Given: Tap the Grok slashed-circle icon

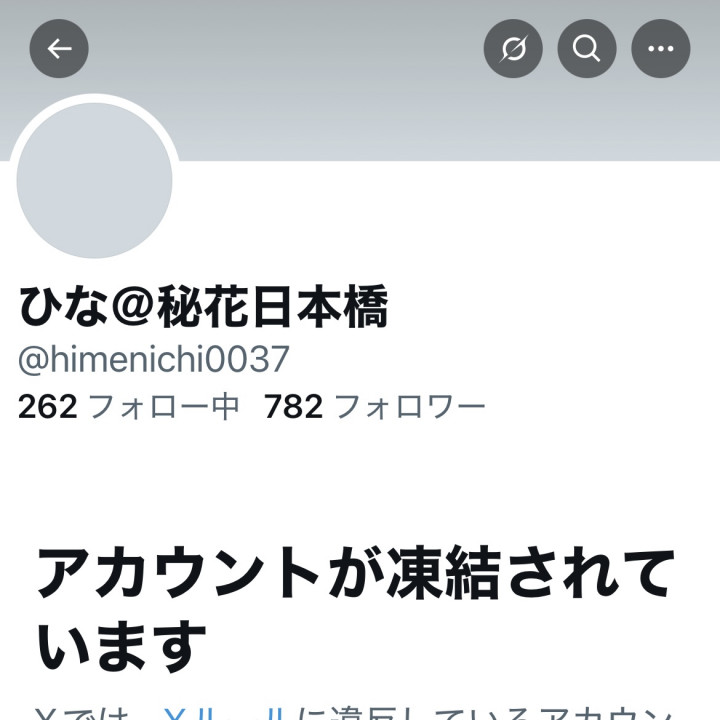Looking at the screenshot, I should coord(513,49).
